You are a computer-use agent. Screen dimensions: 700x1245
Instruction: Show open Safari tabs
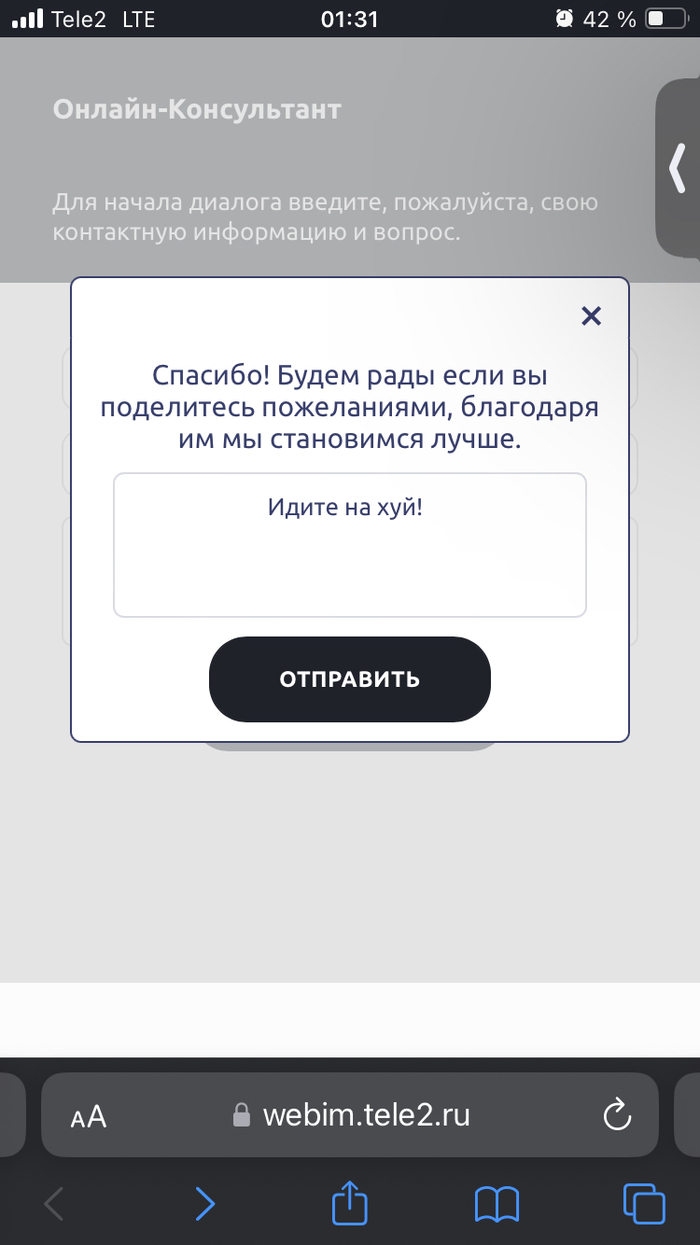(643, 1204)
